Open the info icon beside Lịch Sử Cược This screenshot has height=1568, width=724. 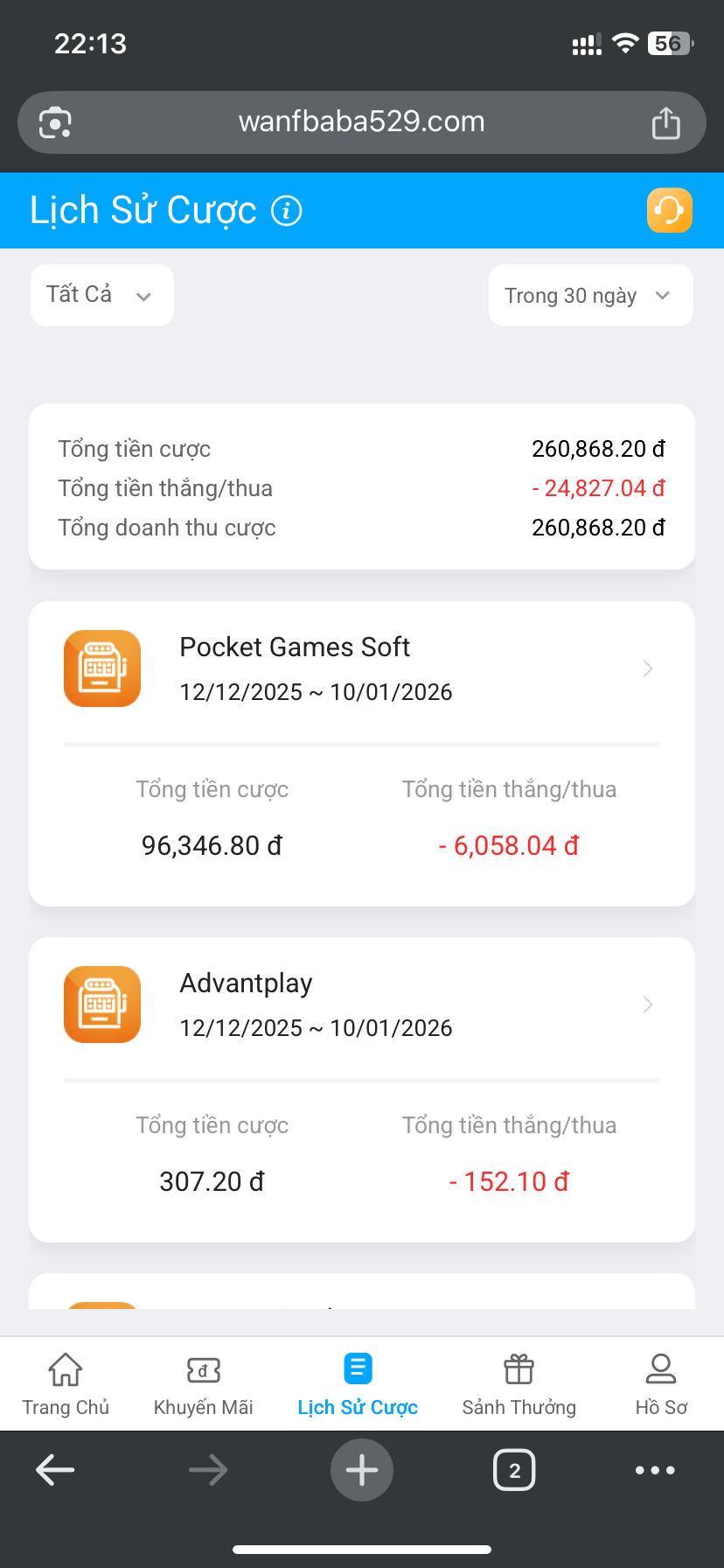click(x=287, y=211)
